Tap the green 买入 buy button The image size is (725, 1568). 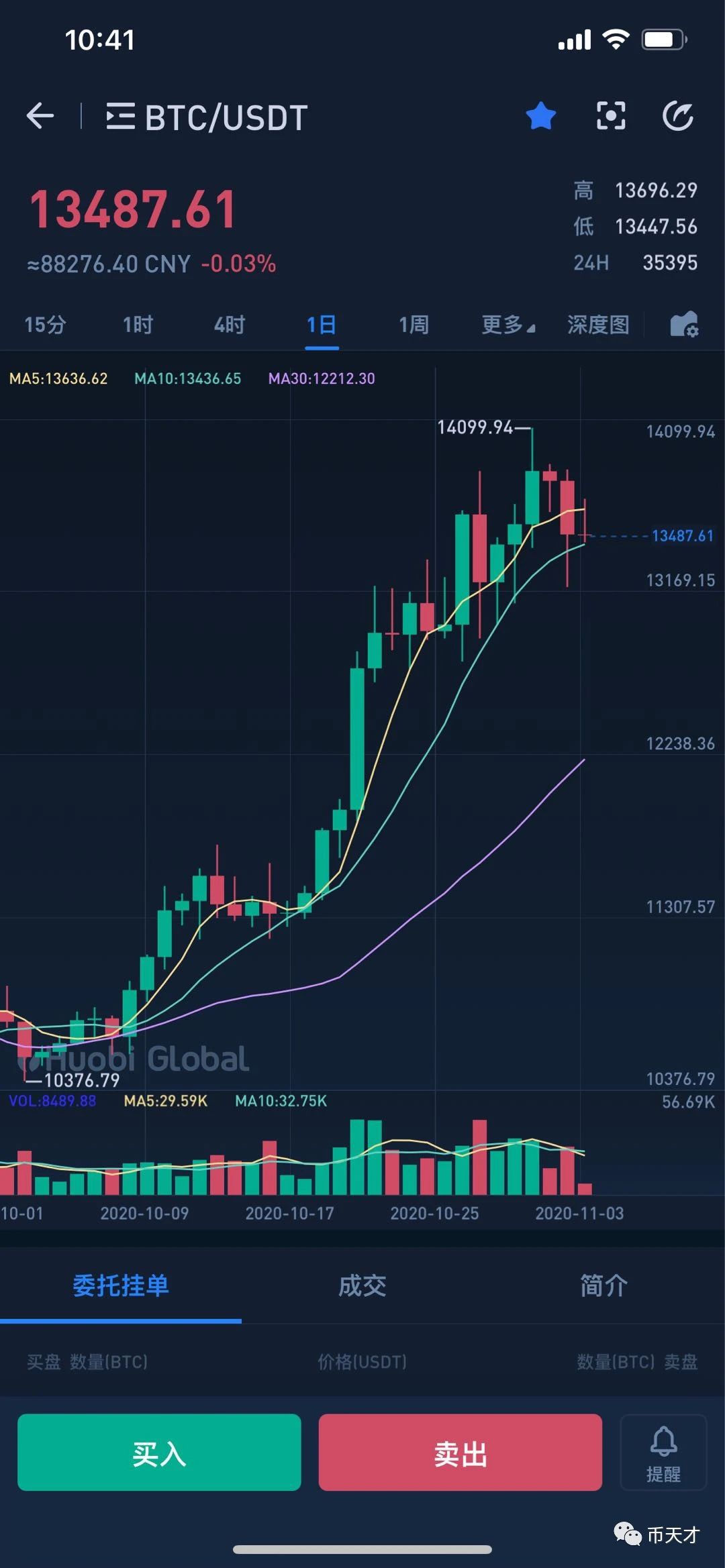159,1453
